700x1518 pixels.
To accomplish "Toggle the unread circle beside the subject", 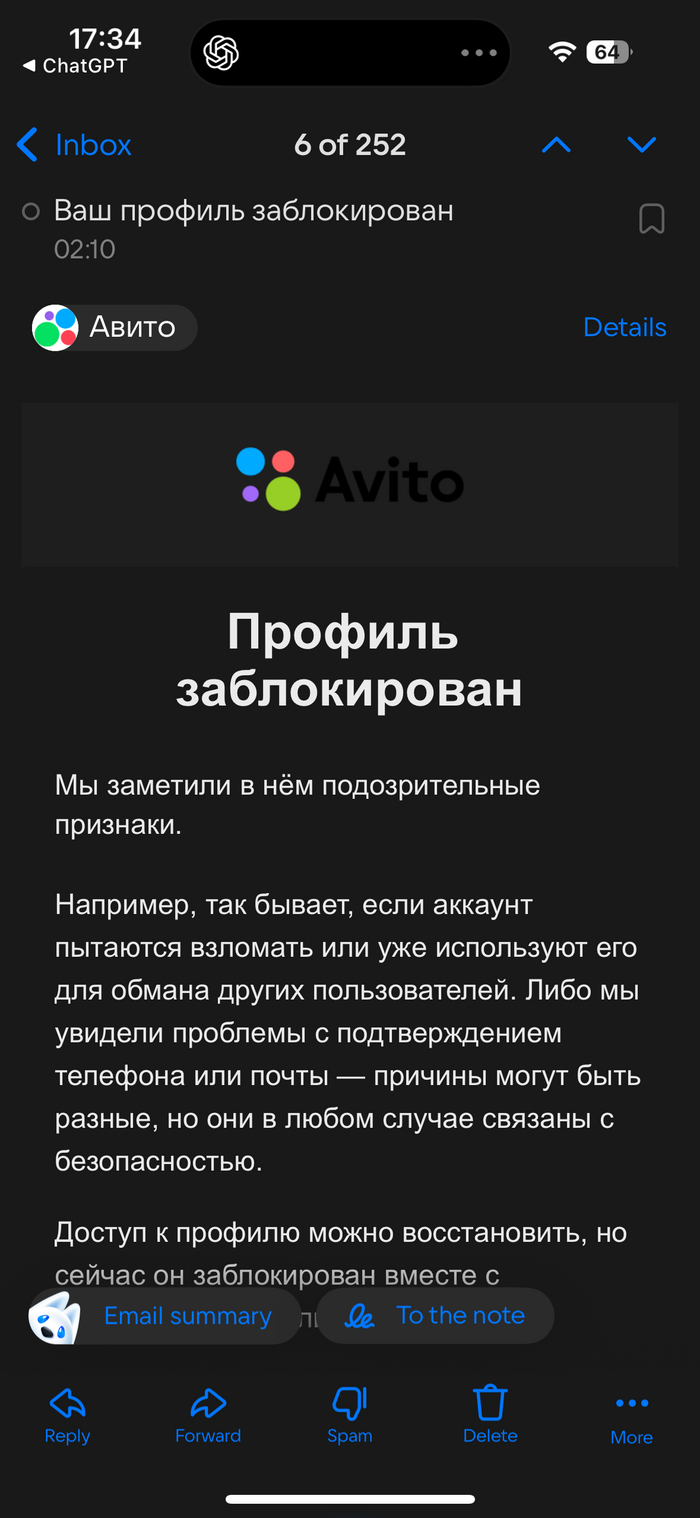I will 31,211.
